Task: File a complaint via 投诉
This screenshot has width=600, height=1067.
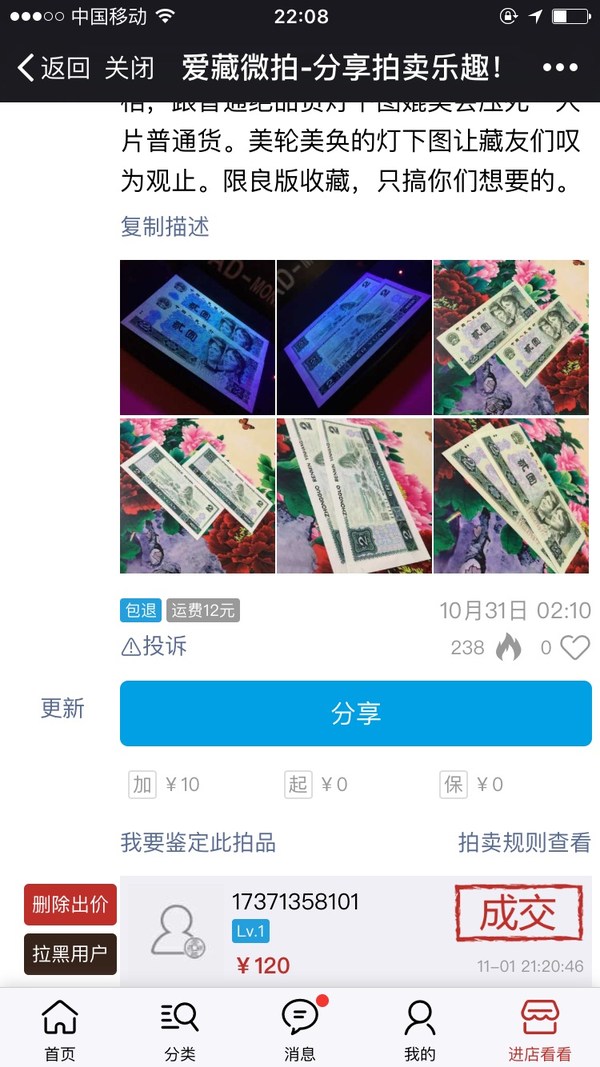Action: [x=154, y=646]
